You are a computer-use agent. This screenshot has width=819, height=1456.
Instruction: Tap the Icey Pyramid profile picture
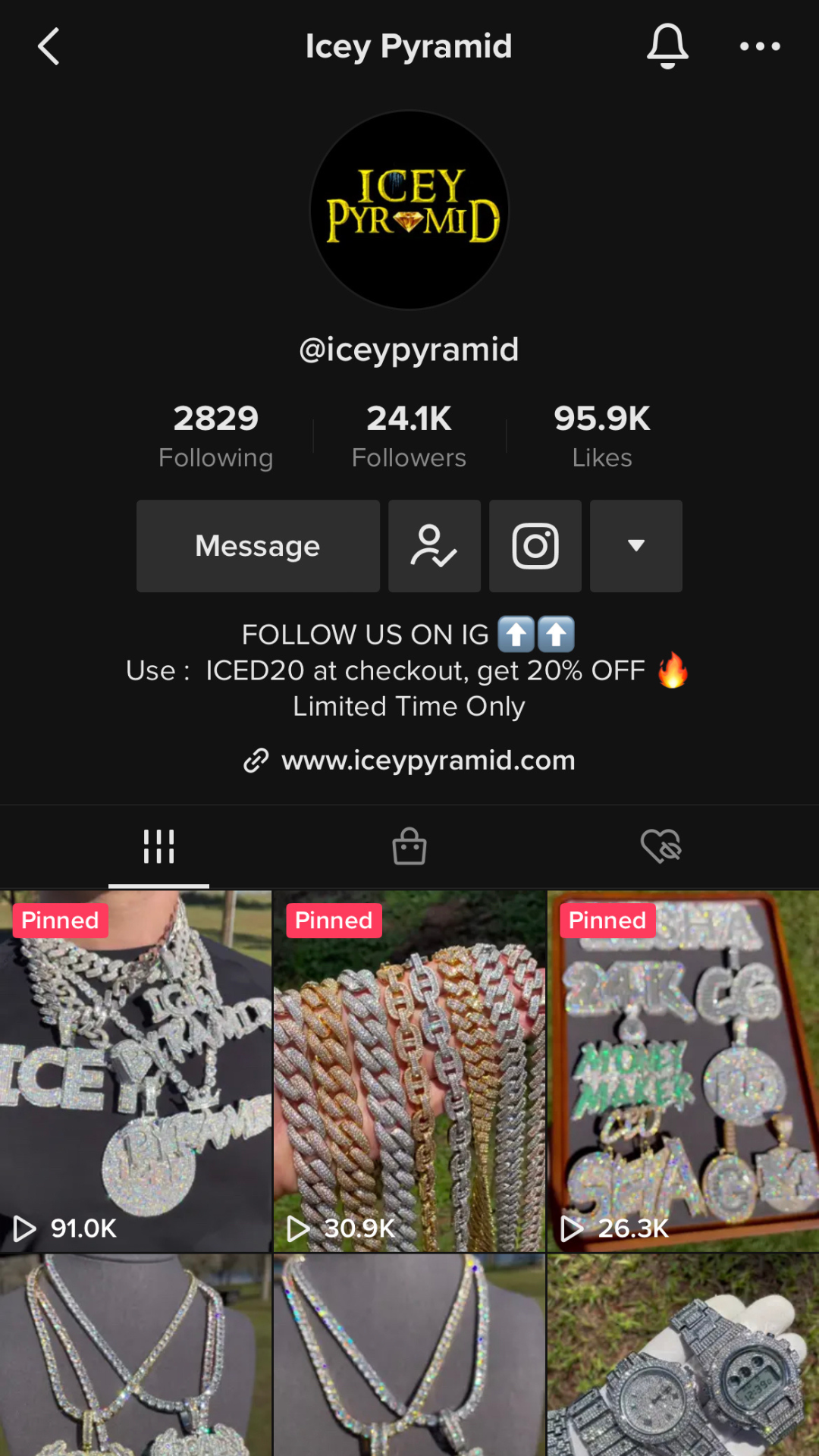(x=409, y=210)
